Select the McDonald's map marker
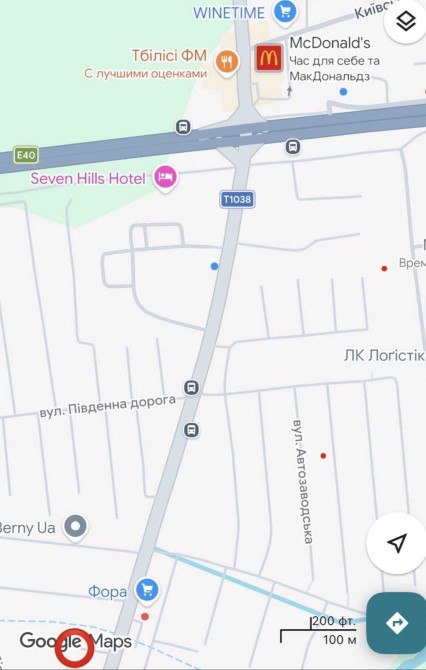The height and width of the screenshot is (670, 426). [269, 58]
